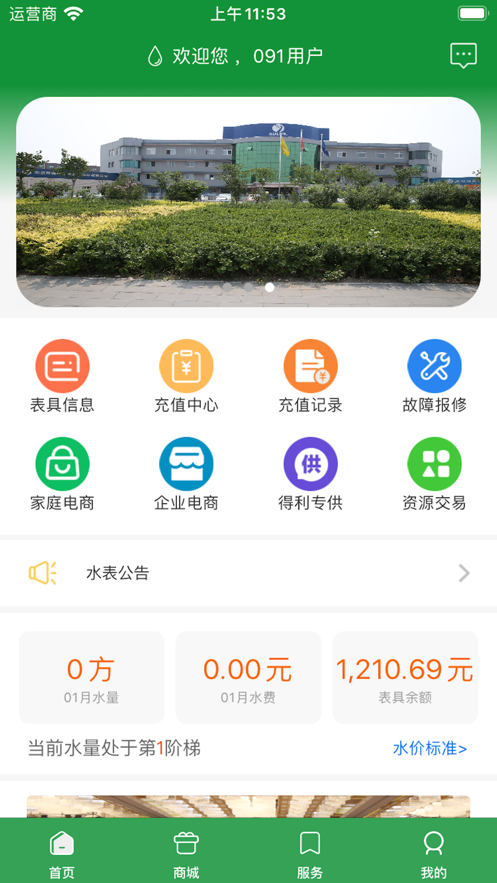View the 水价标准 price standard link
The image size is (497, 883).
pos(430,748)
